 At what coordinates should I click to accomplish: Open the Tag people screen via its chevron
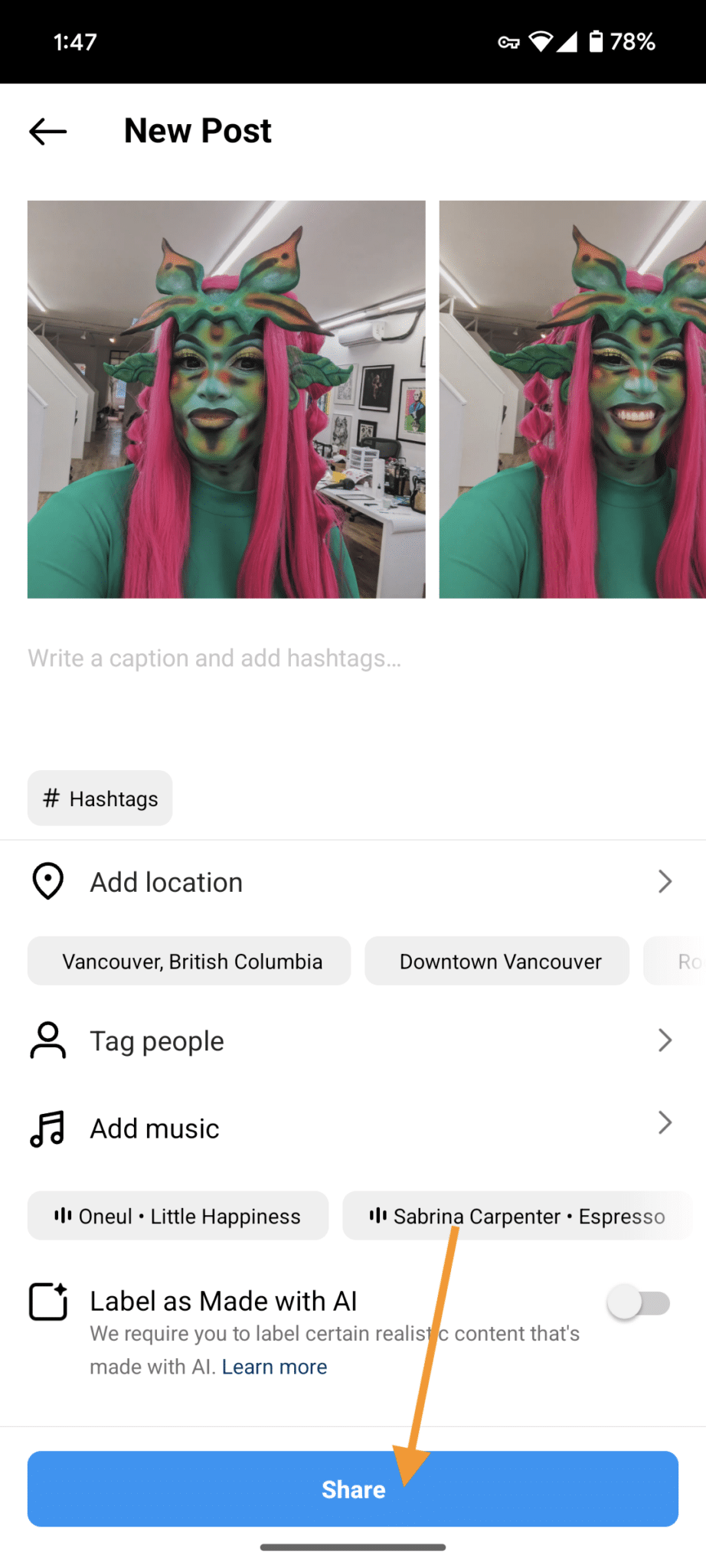point(665,1040)
